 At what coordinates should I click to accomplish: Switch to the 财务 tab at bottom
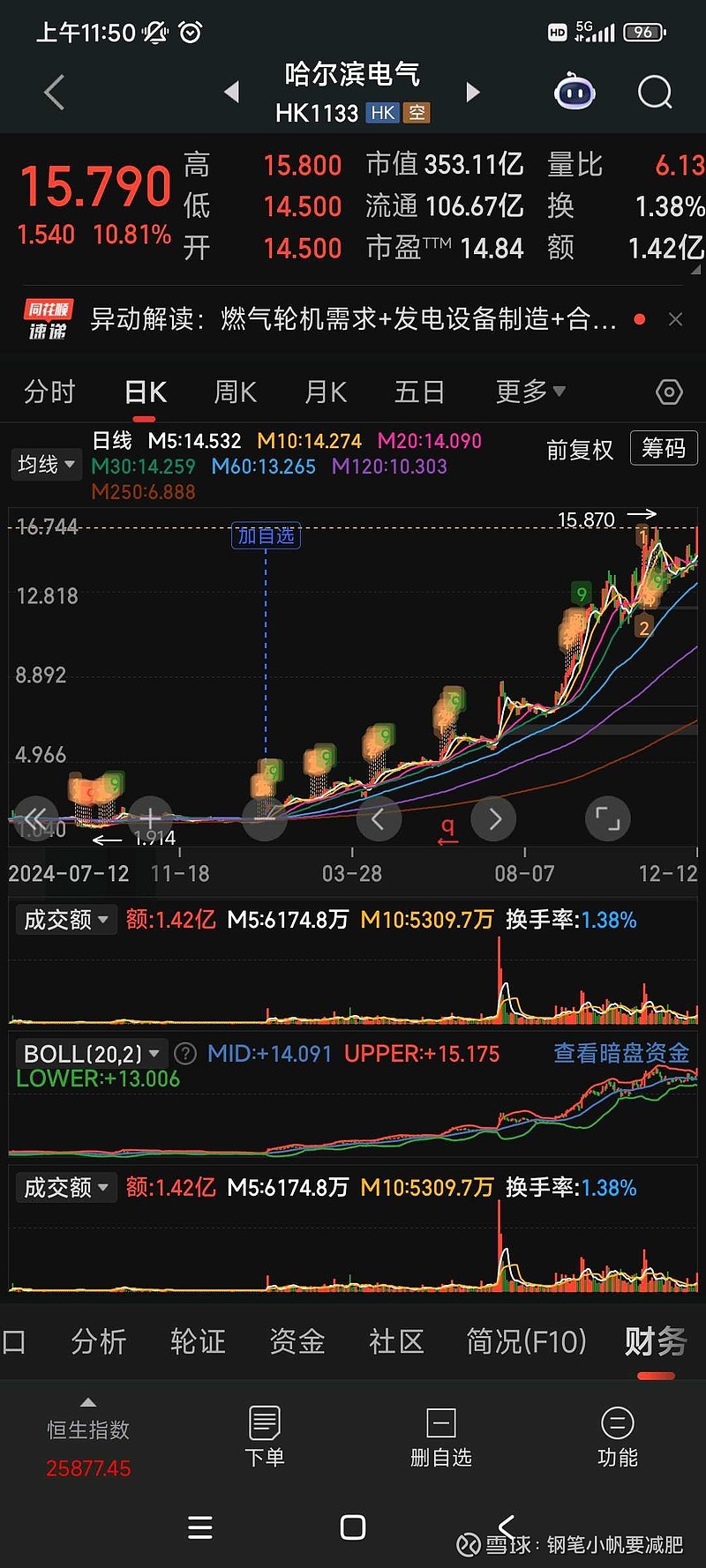coord(655,1341)
